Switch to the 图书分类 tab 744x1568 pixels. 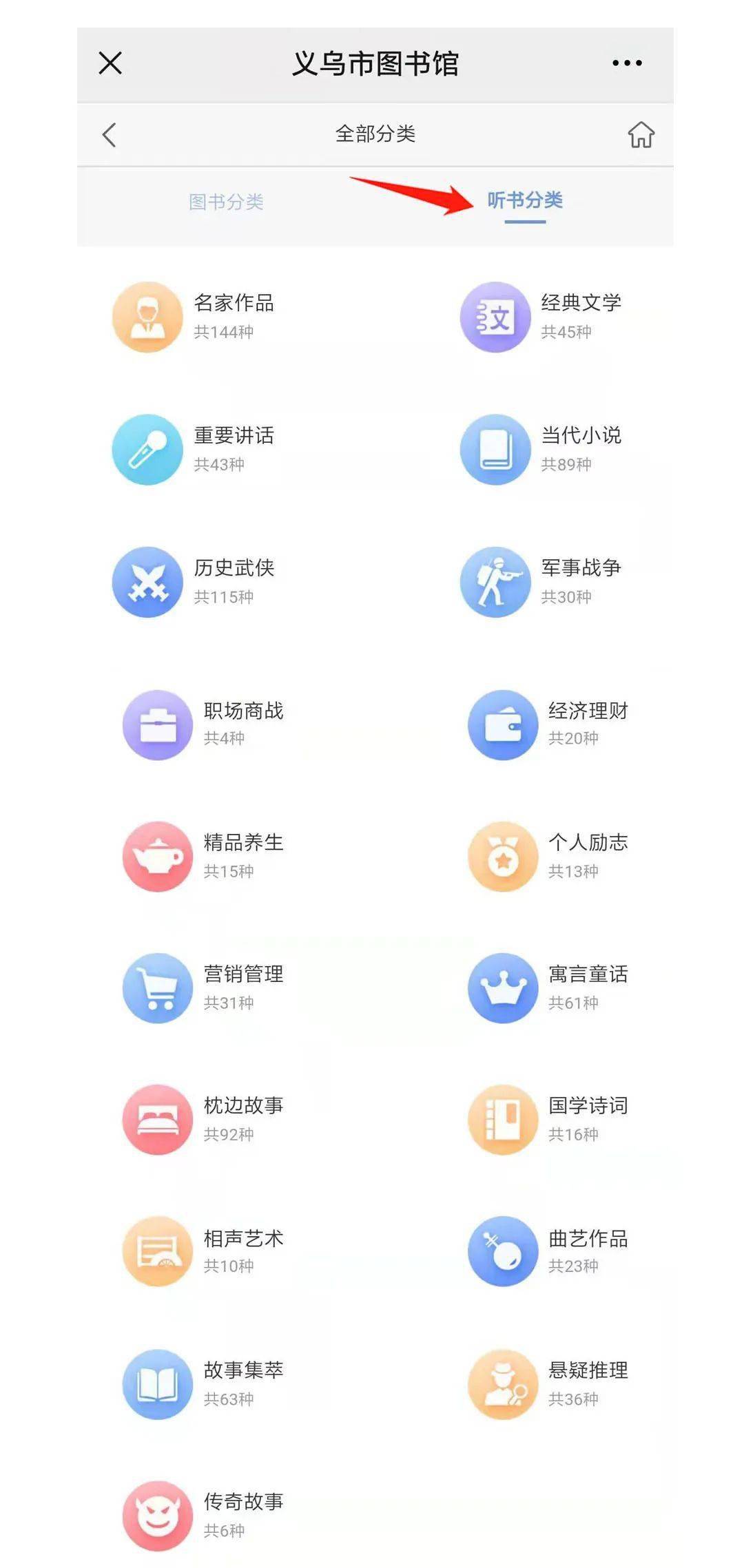pyautogui.click(x=226, y=202)
